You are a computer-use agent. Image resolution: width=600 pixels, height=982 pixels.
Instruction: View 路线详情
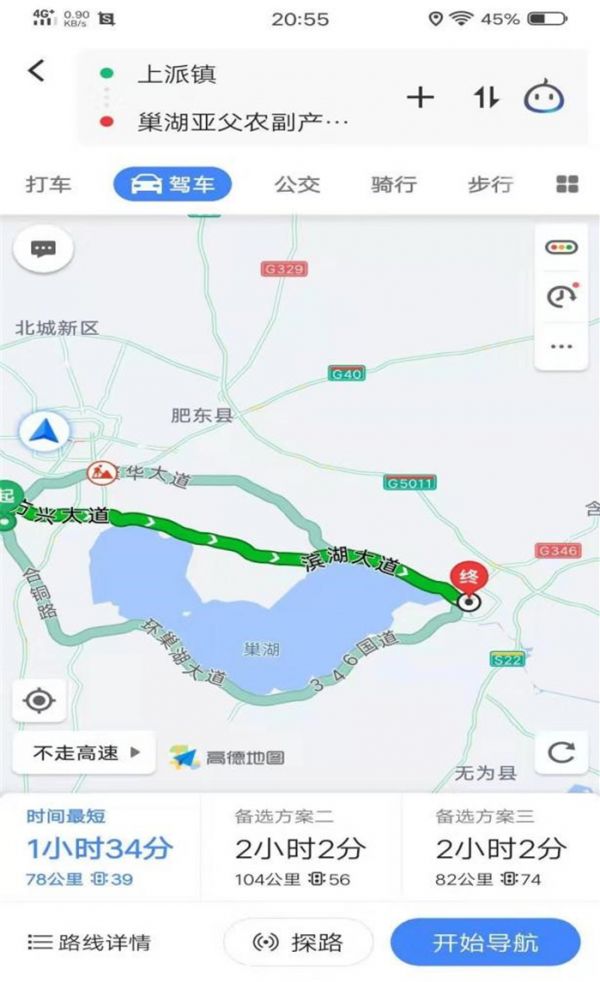(x=89, y=942)
